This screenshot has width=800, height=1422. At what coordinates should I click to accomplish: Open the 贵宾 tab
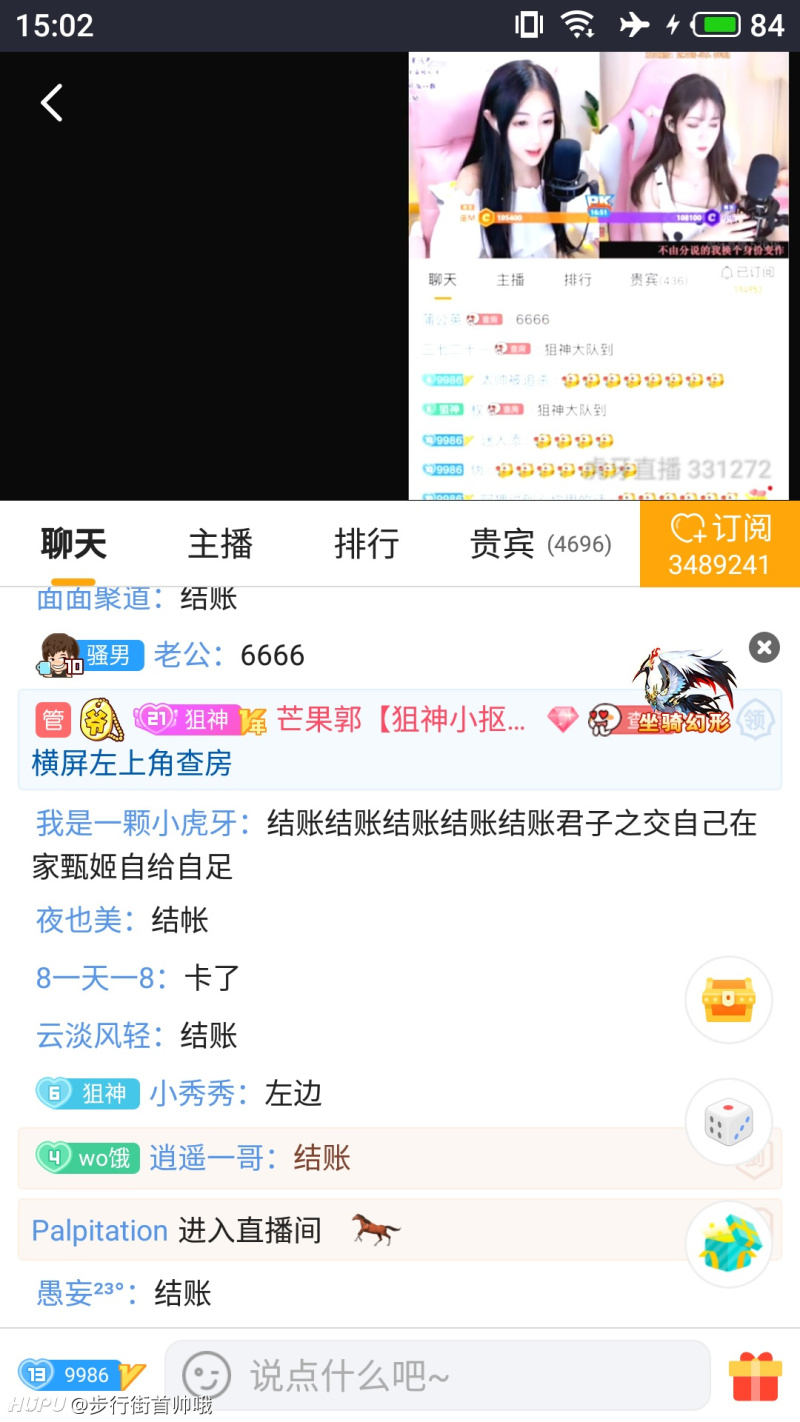click(x=540, y=545)
